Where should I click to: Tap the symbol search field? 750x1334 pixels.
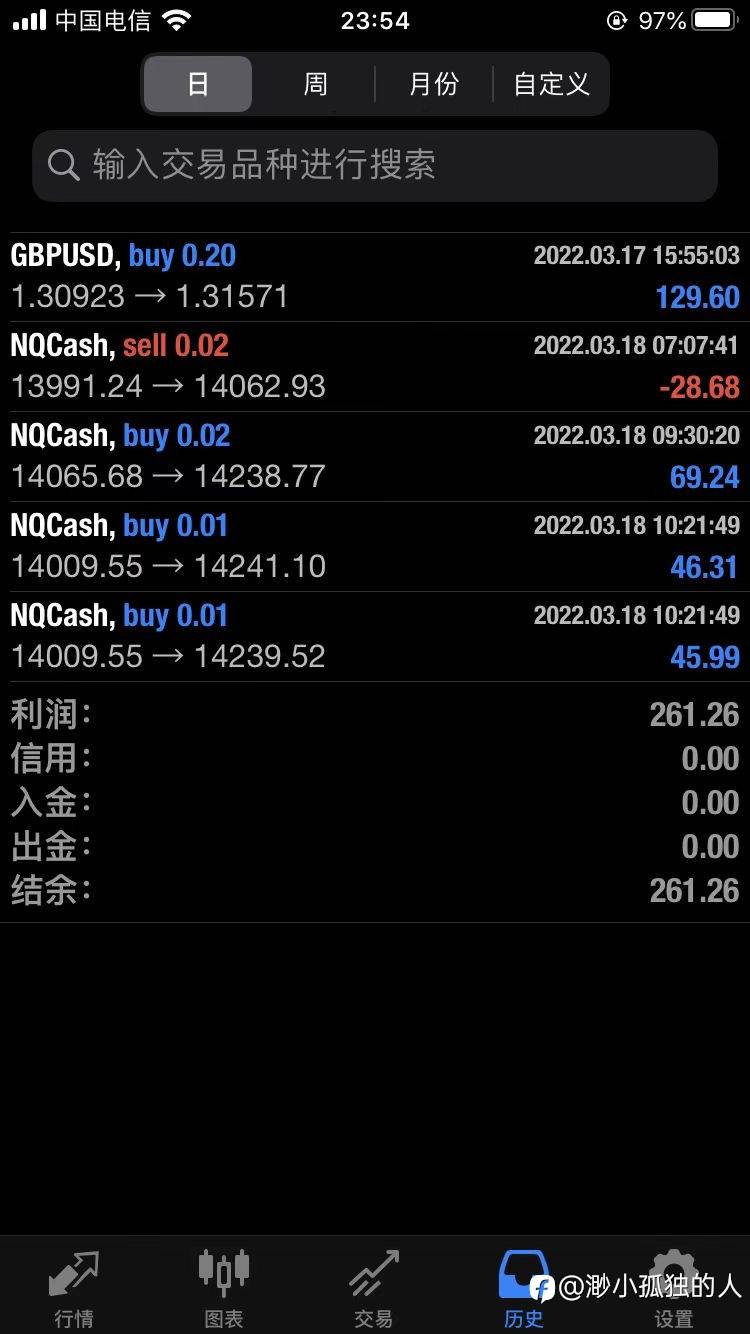[x=375, y=165]
